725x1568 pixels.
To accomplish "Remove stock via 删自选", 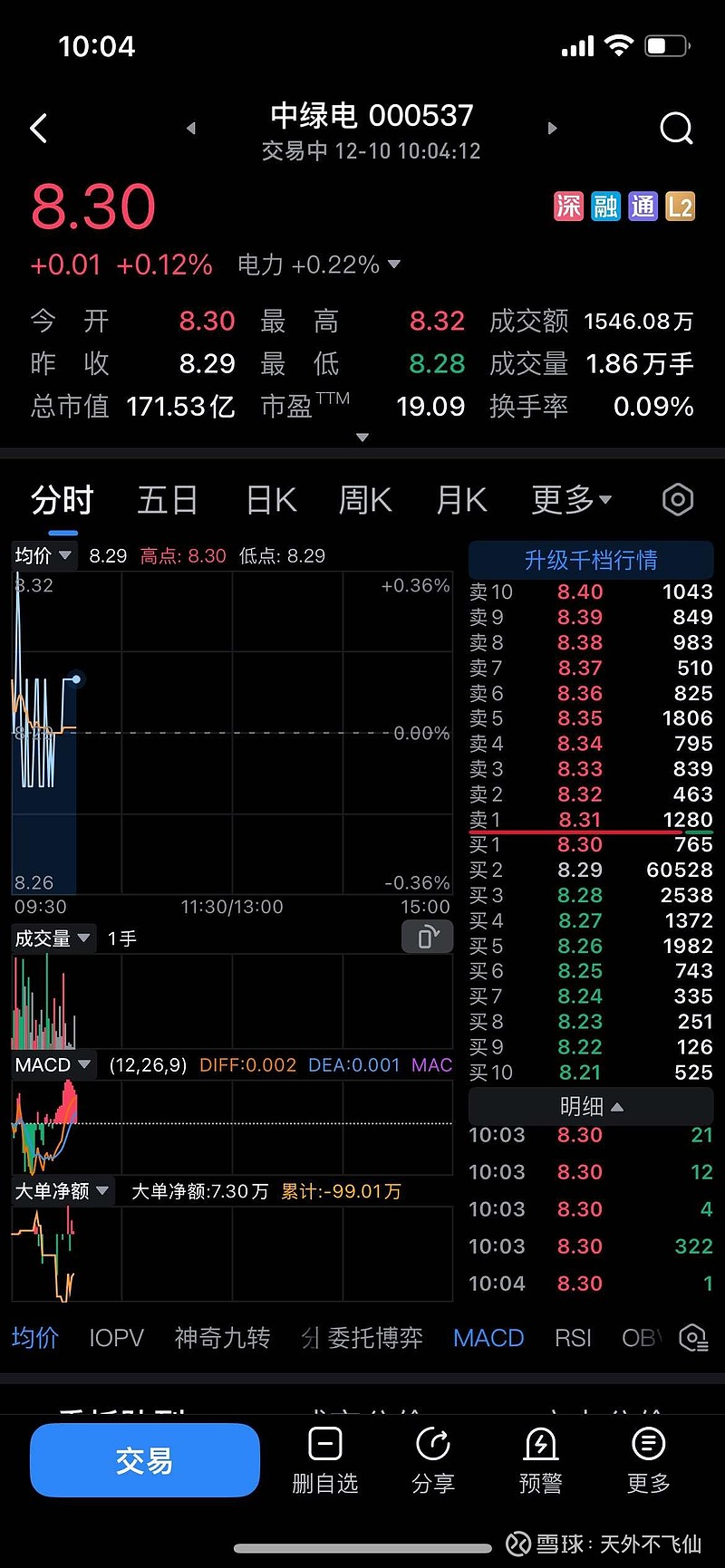I will (x=324, y=1460).
